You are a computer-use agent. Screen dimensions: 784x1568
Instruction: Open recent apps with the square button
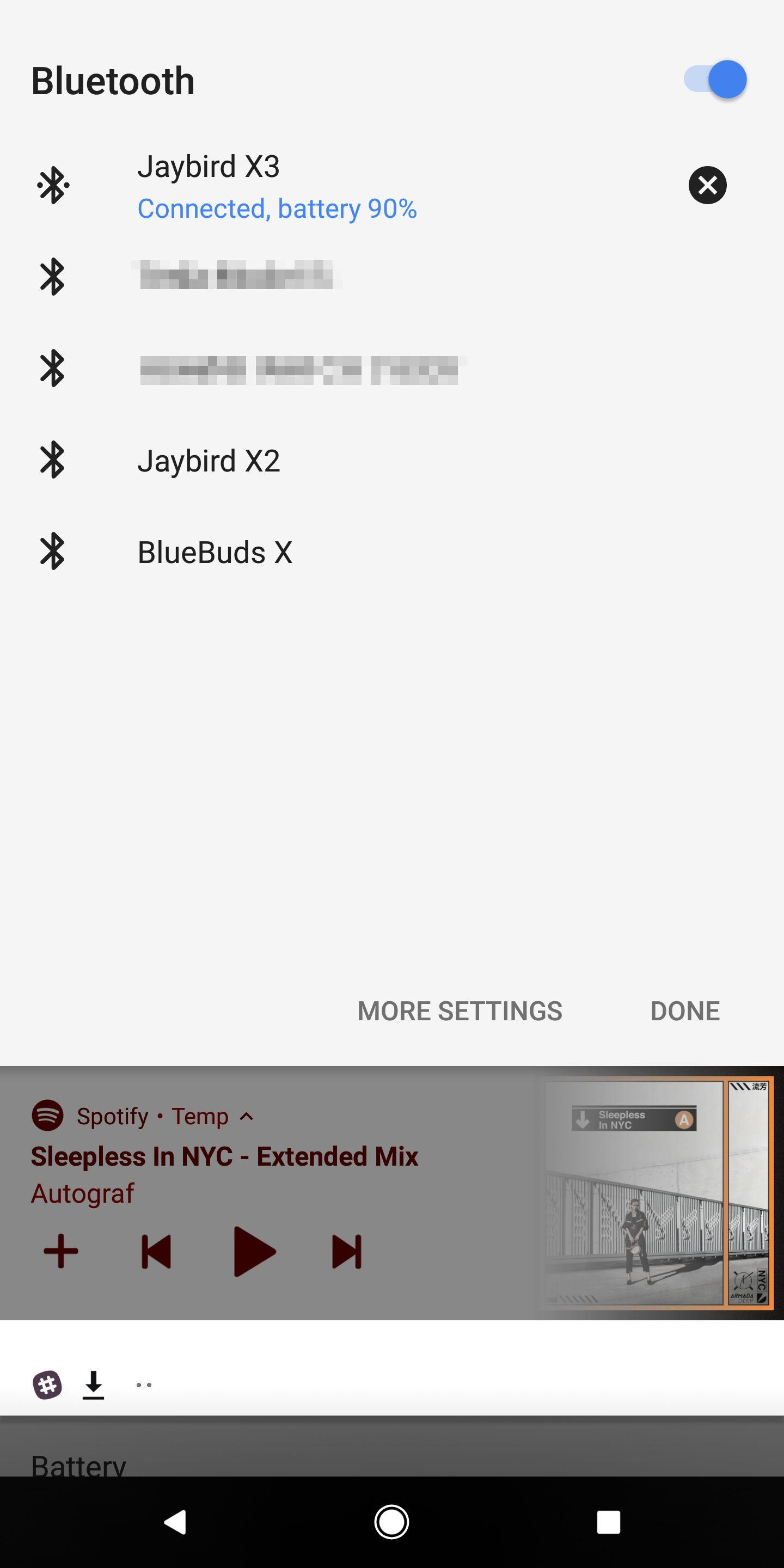click(x=608, y=1522)
